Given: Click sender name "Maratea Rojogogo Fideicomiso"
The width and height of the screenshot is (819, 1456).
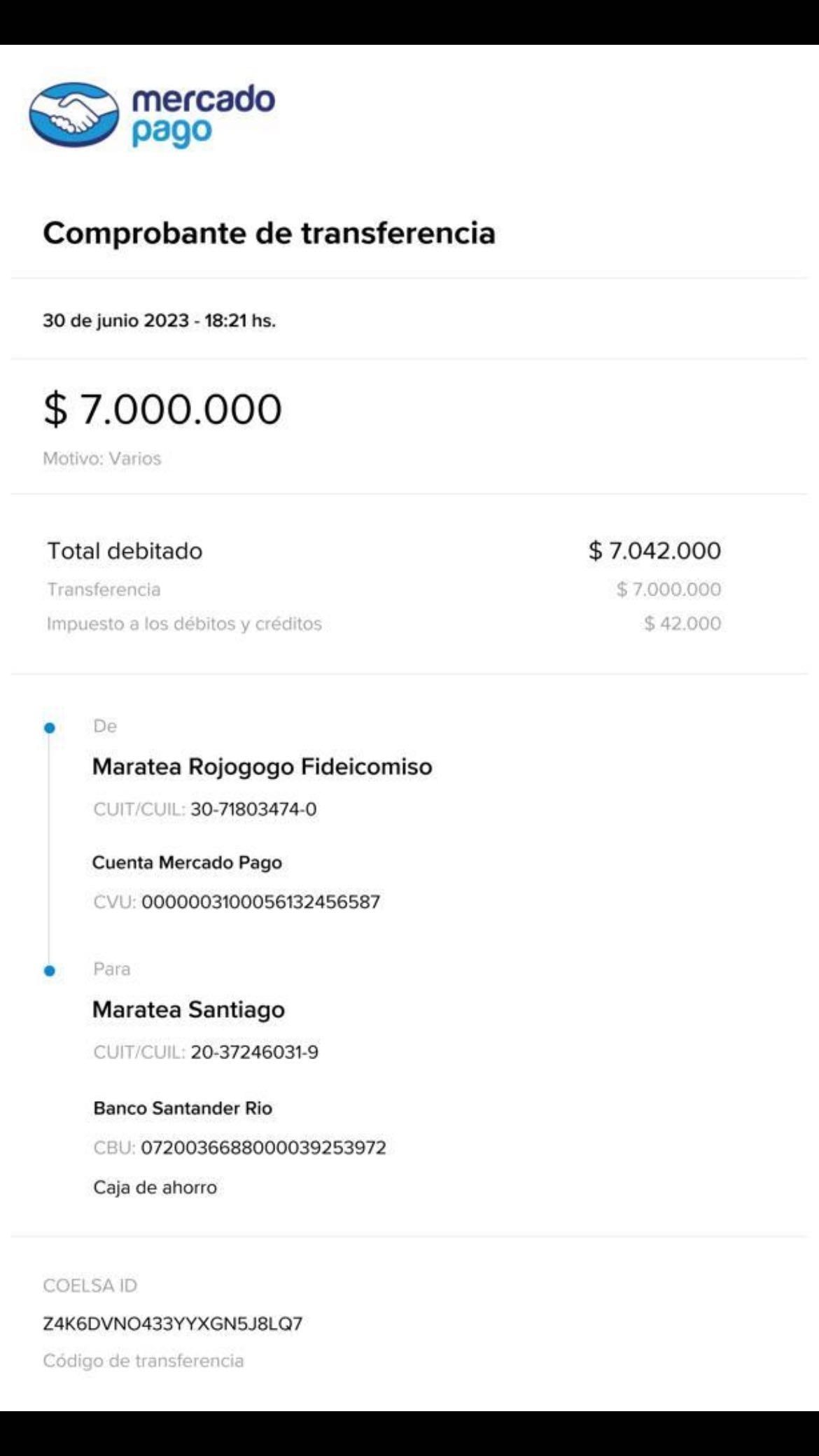Looking at the screenshot, I should pyautogui.click(x=264, y=767).
